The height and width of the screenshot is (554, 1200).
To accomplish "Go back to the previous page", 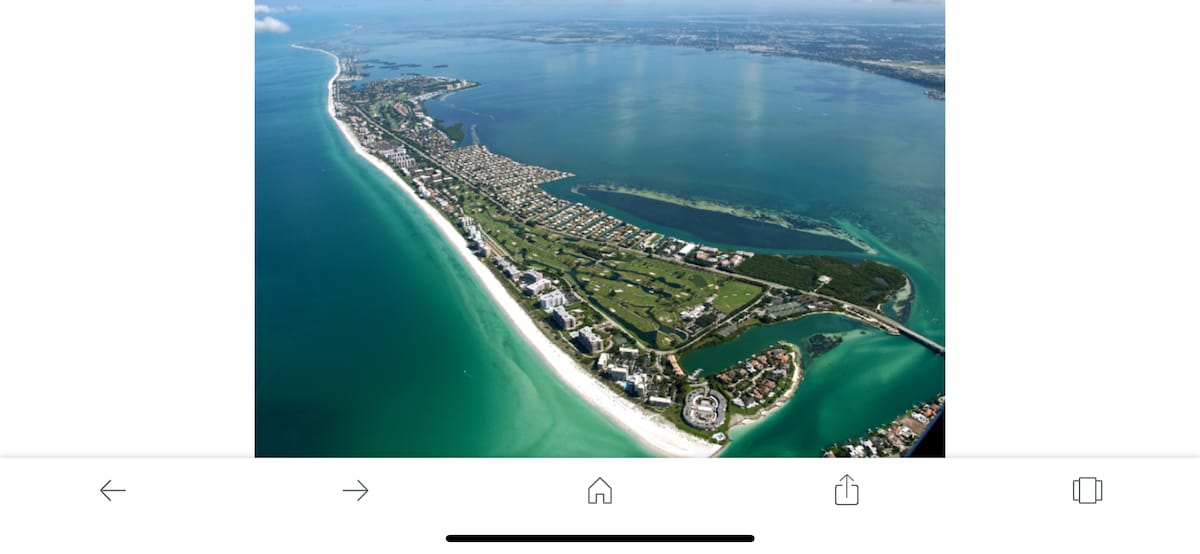I will coord(113,490).
